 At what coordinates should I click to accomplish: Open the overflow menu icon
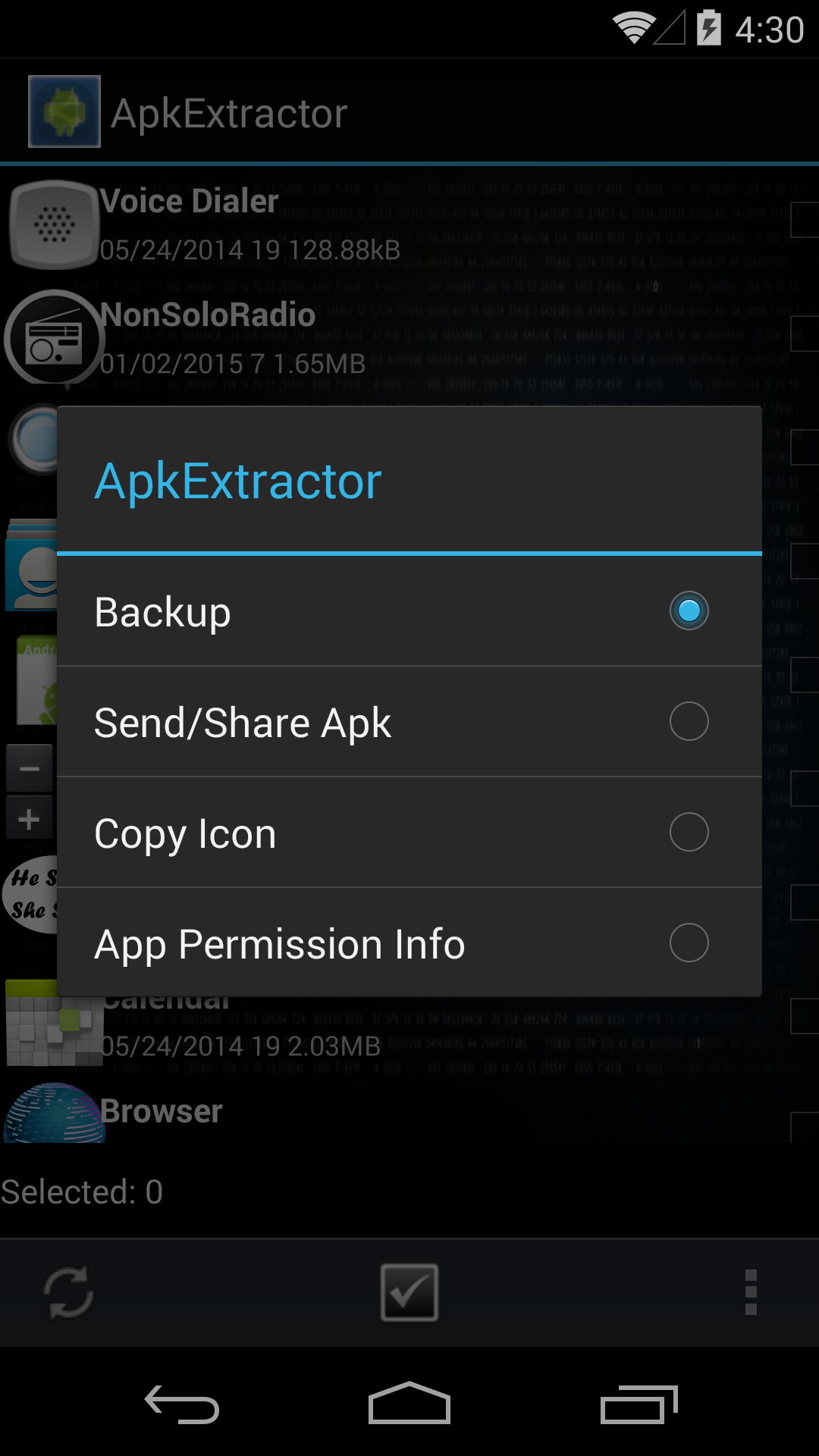pyautogui.click(x=750, y=1293)
